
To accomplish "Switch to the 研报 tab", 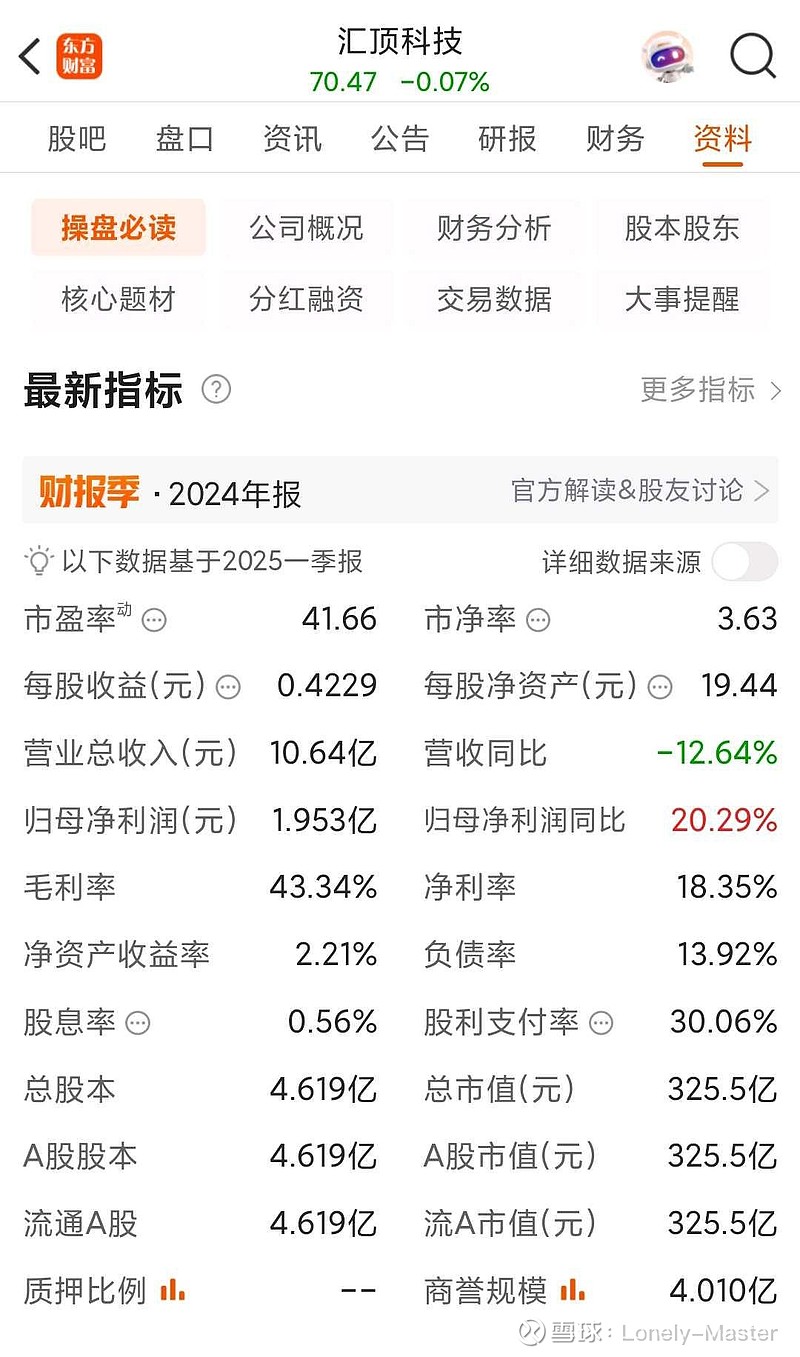I will tap(508, 138).
